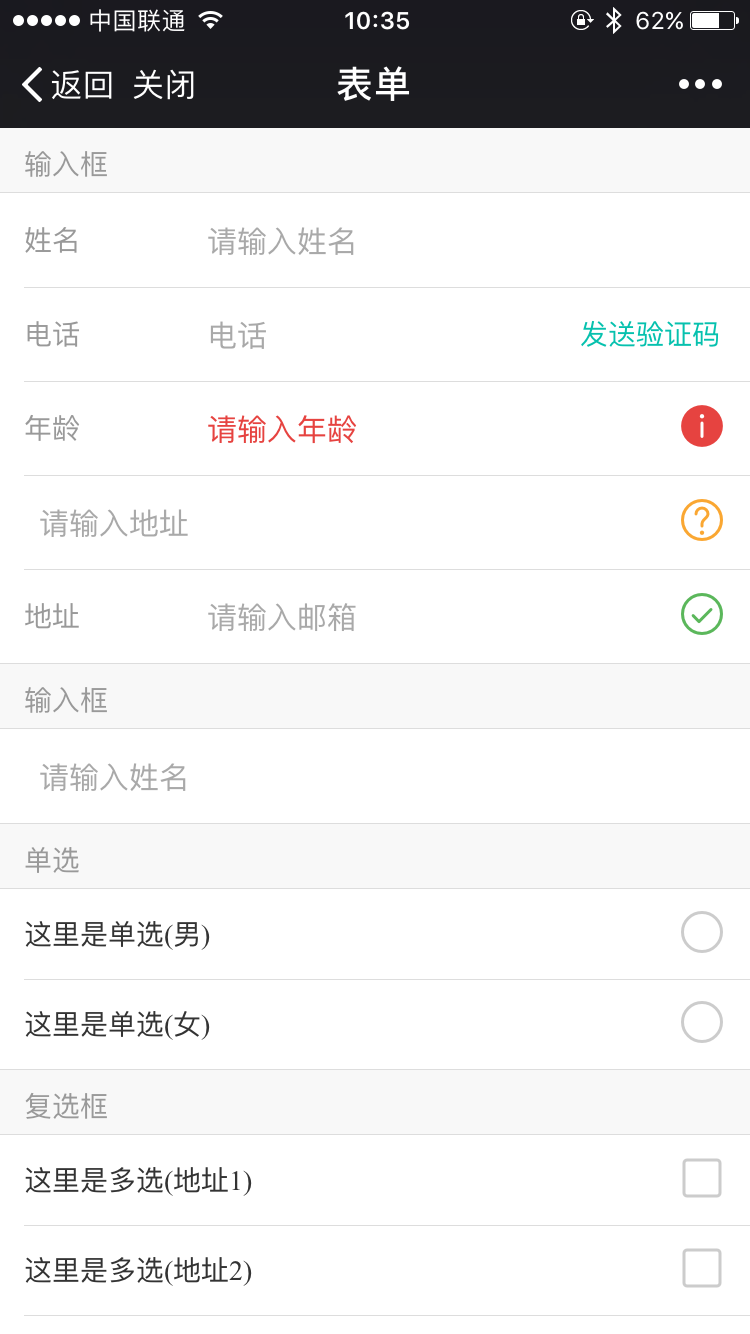Viewport: 750px width, 1334px height.
Task: Open the three-dot overflow menu
Action: pos(700,84)
